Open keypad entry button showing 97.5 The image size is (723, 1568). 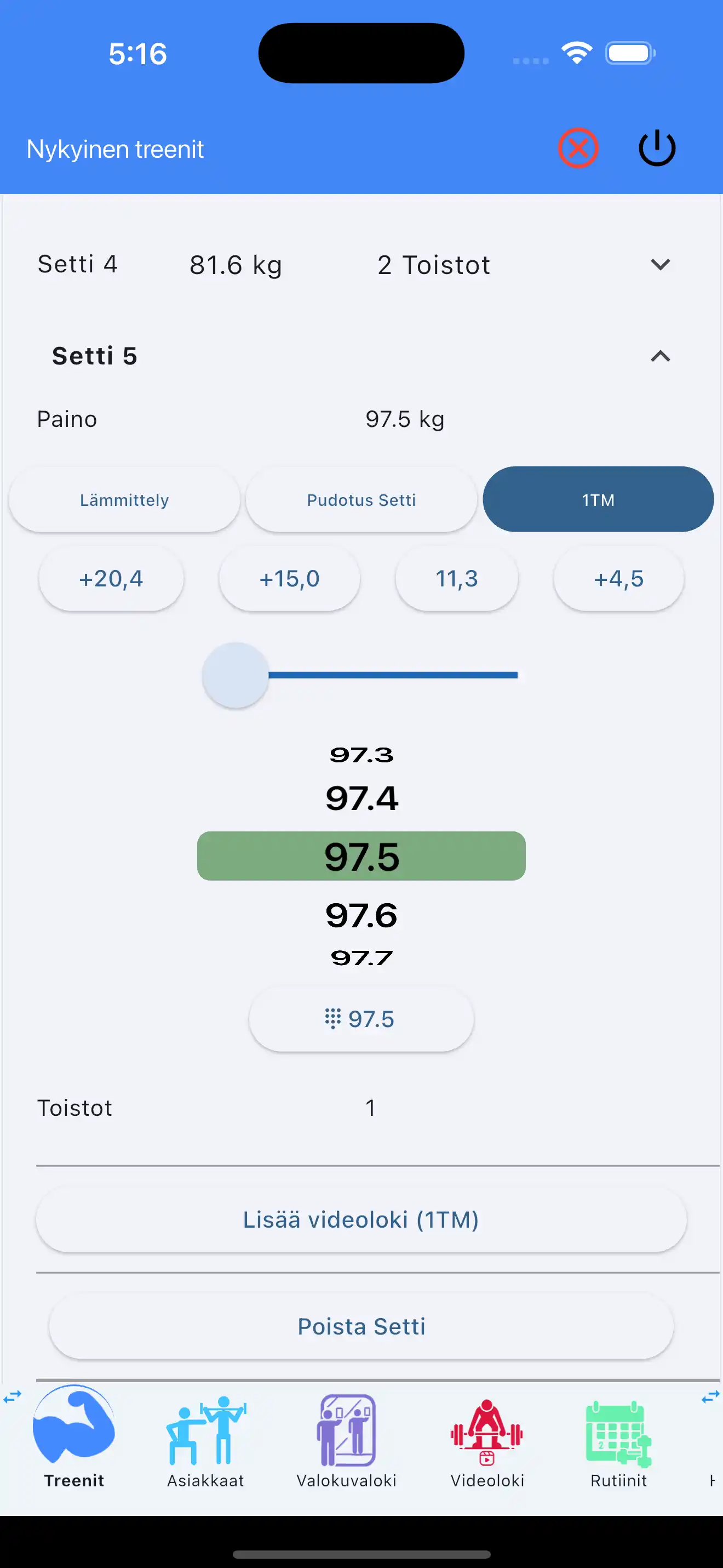(361, 1019)
